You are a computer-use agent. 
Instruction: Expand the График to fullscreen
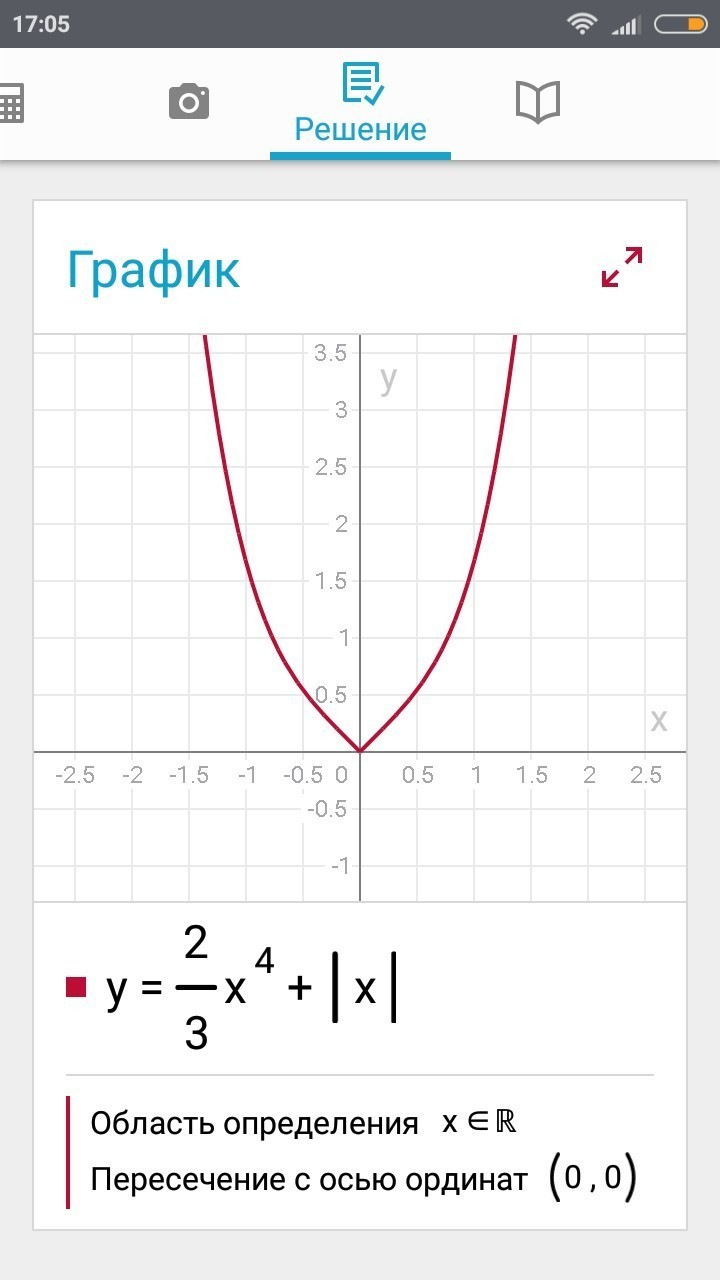(621, 267)
